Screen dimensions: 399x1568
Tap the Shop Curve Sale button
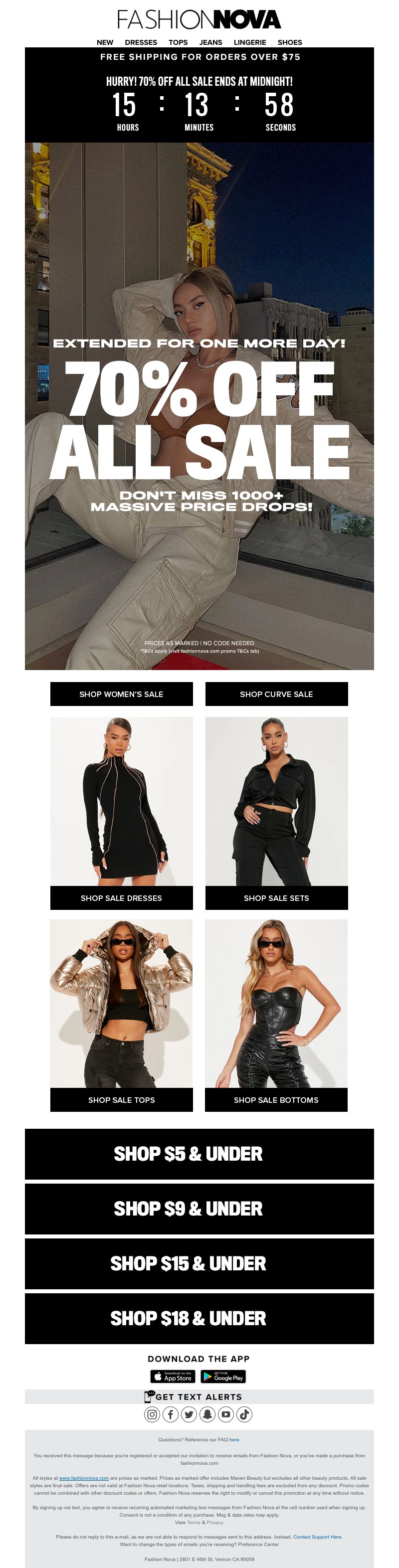(276, 694)
